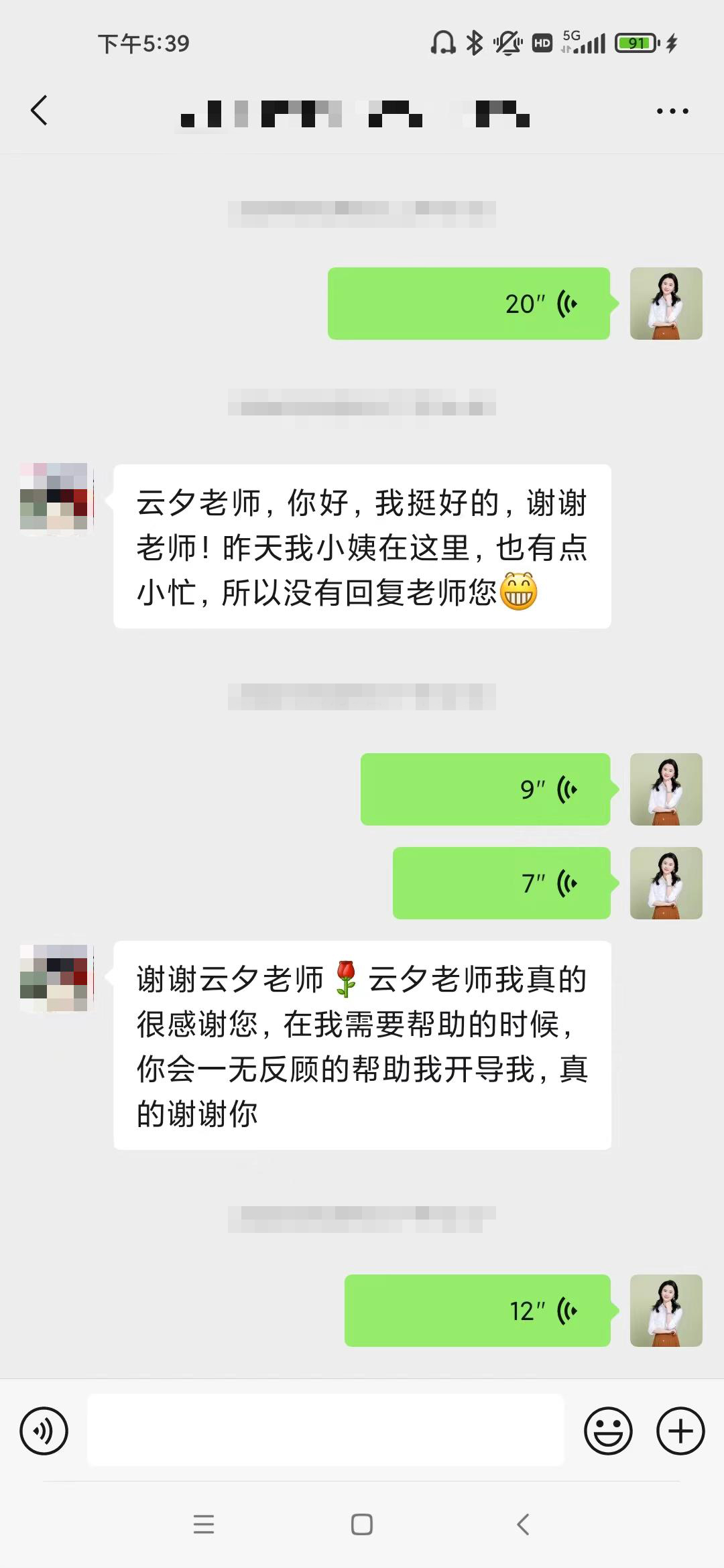The width and height of the screenshot is (724, 1568).
Task: Play the 20-second voice message
Action: (x=469, y=304)
